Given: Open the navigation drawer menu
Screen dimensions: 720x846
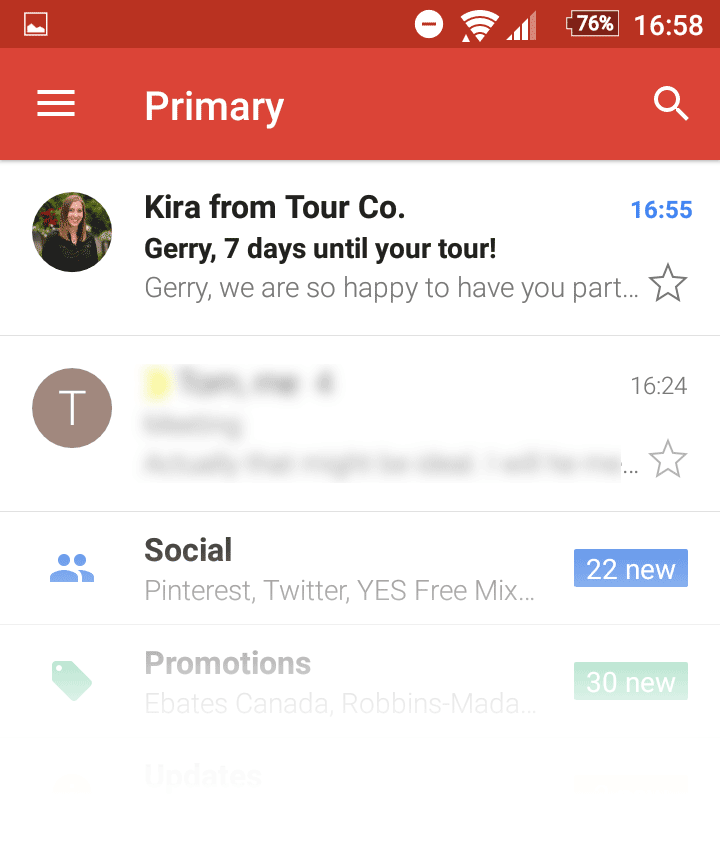Looking at the screenshot, I should (56, 104).
